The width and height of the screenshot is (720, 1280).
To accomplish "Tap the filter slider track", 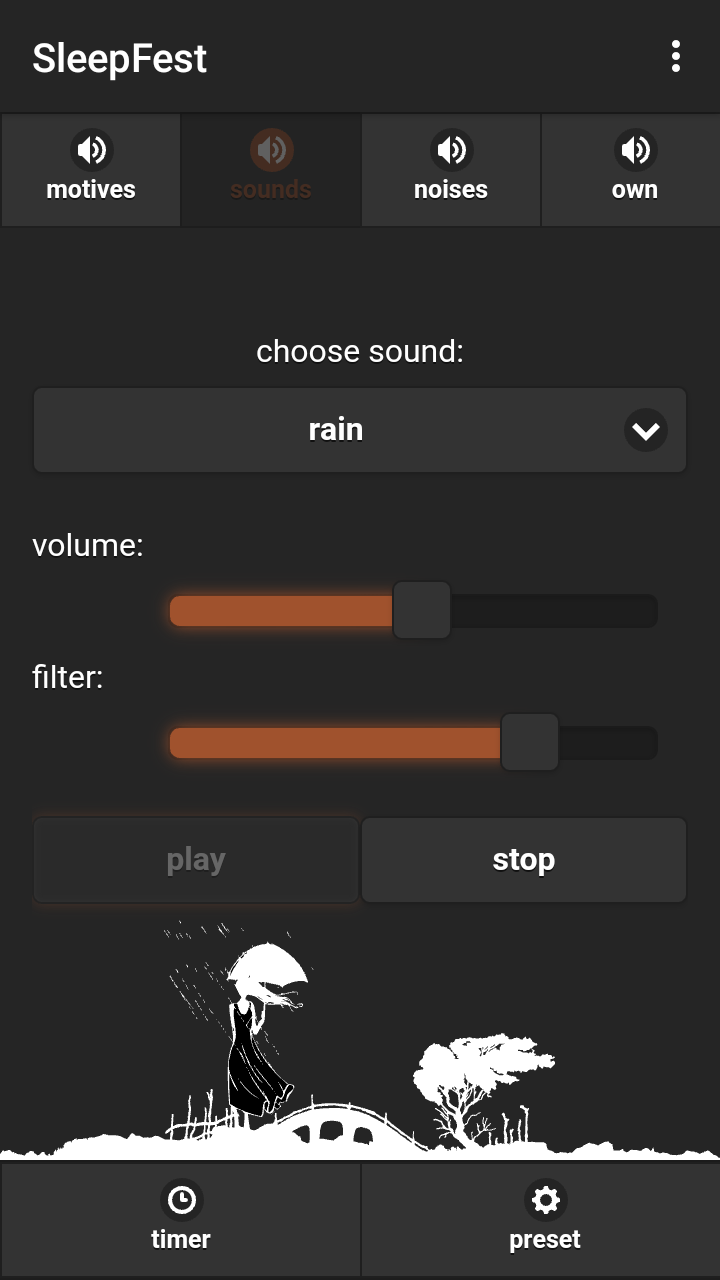I will pos(413,743).
